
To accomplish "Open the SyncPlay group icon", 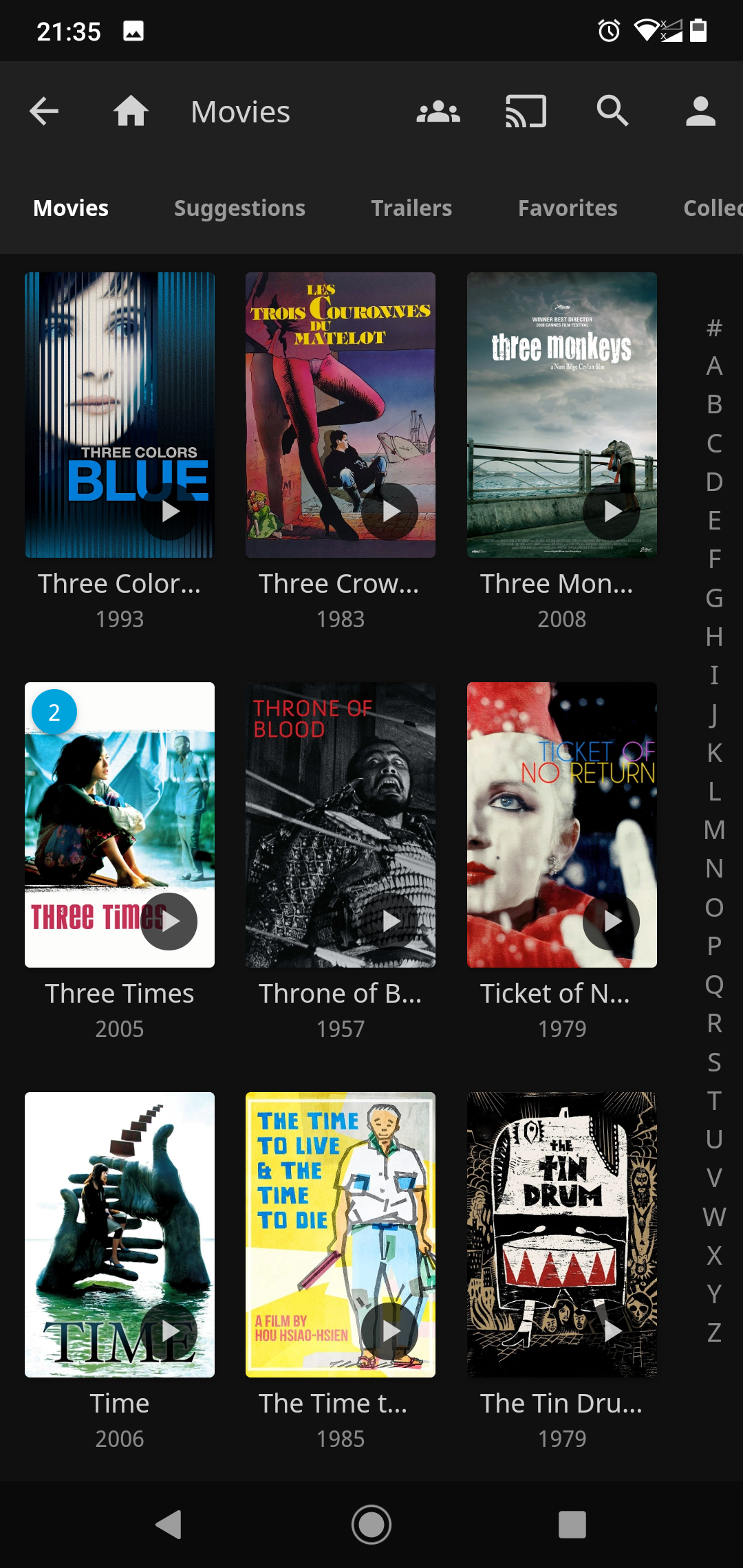I will tap(438, 111).
